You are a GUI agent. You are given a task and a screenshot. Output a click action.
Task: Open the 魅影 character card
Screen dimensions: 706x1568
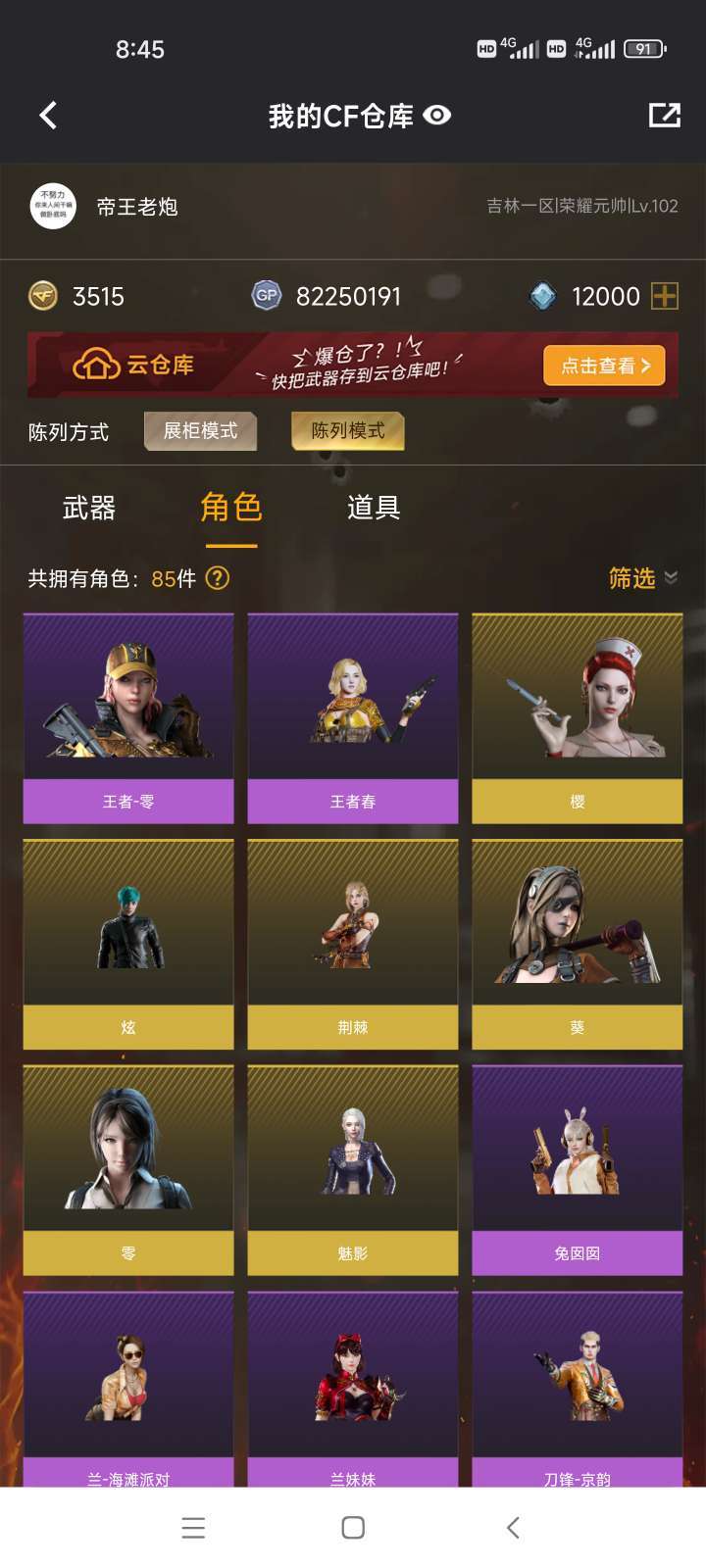pos(353,1168)
